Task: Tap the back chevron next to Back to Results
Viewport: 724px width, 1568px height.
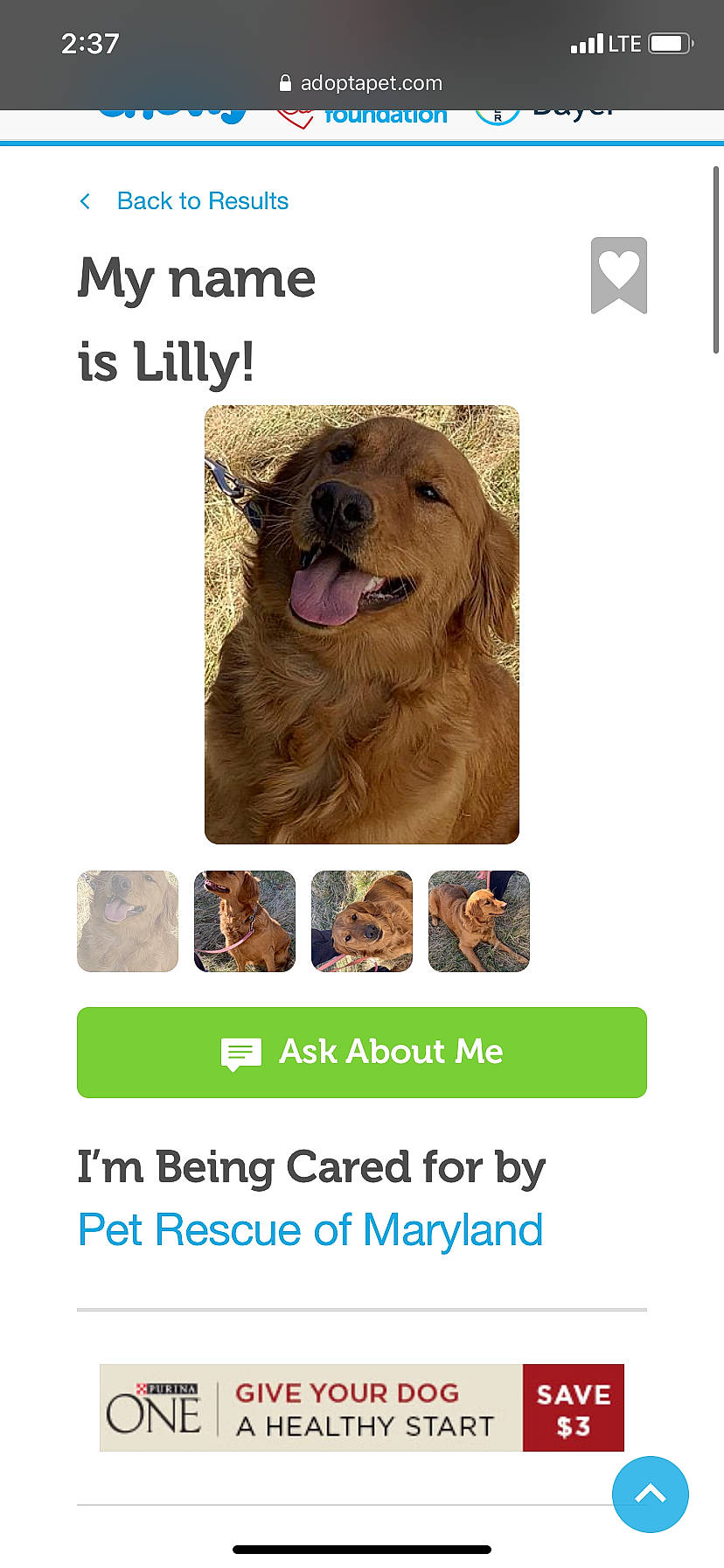Action: [x=85, y=201]
